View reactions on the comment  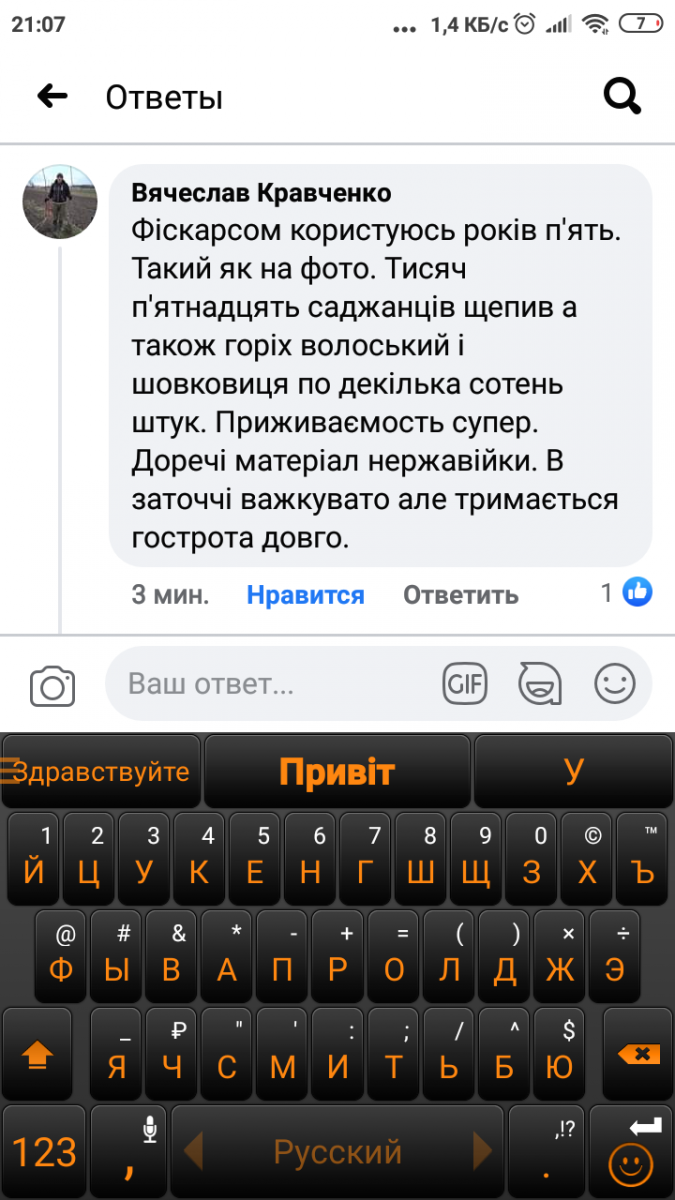(x=626, y=593)
